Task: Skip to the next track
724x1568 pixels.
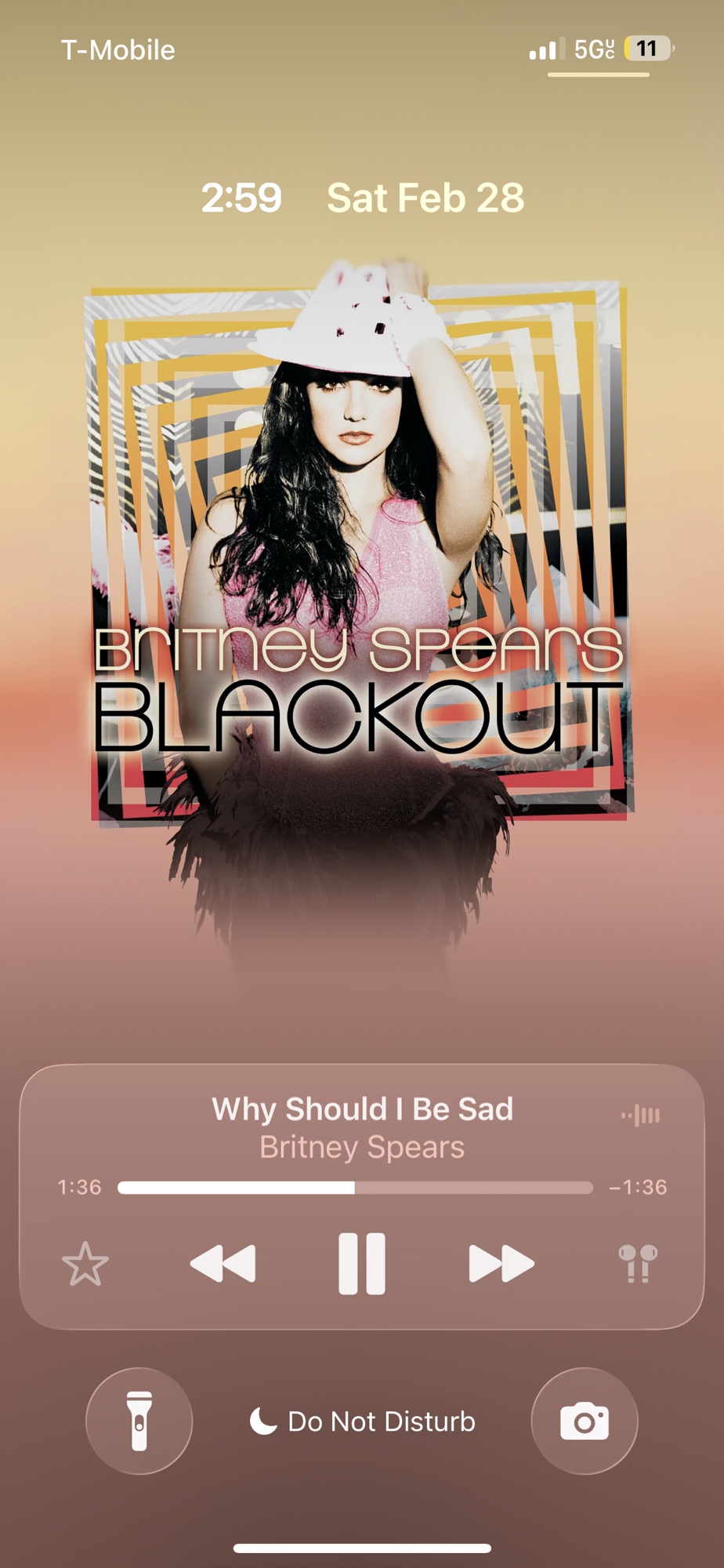Action: point(501,1263)
